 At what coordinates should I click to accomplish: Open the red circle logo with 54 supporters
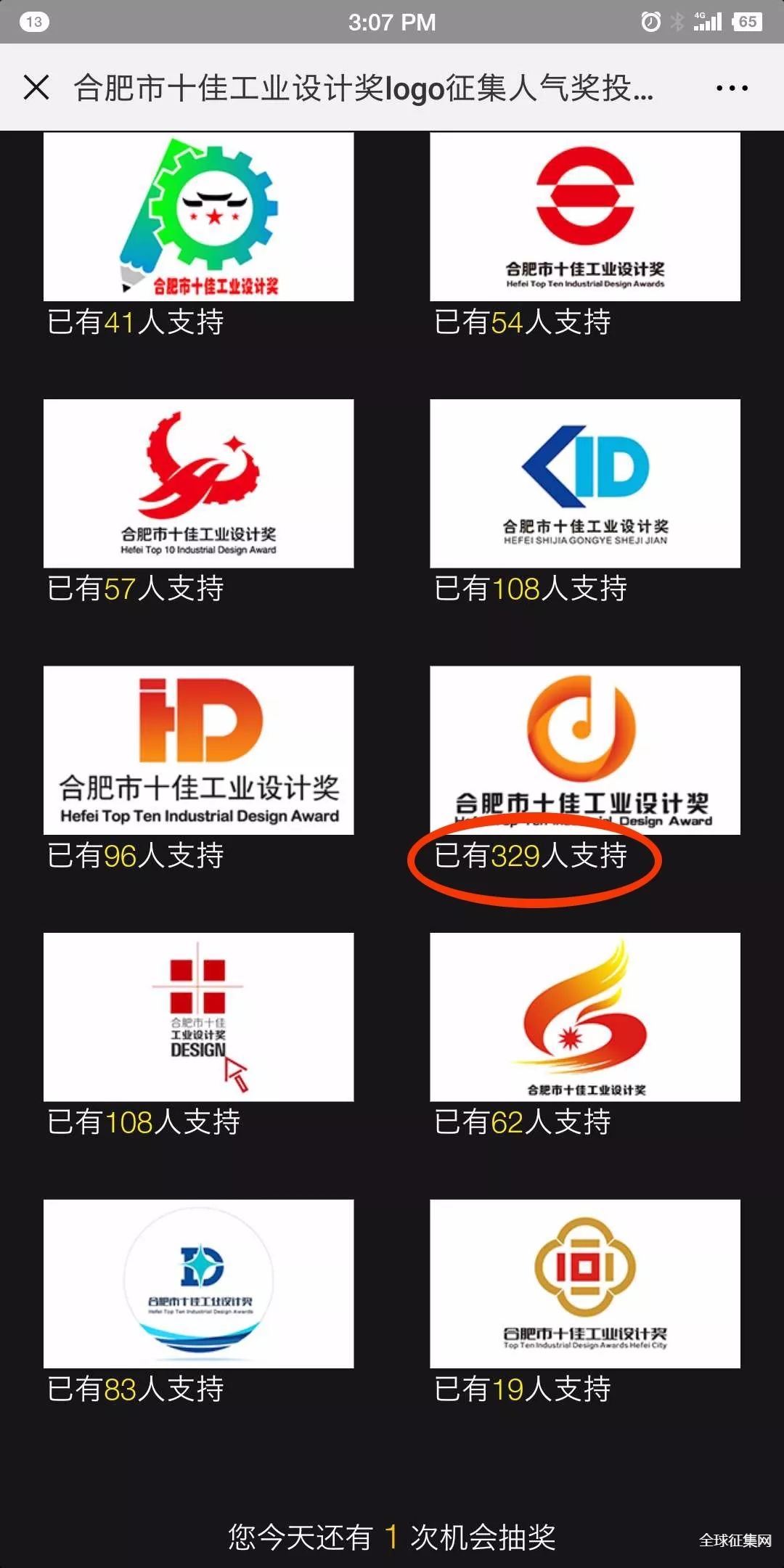point(584,216)
